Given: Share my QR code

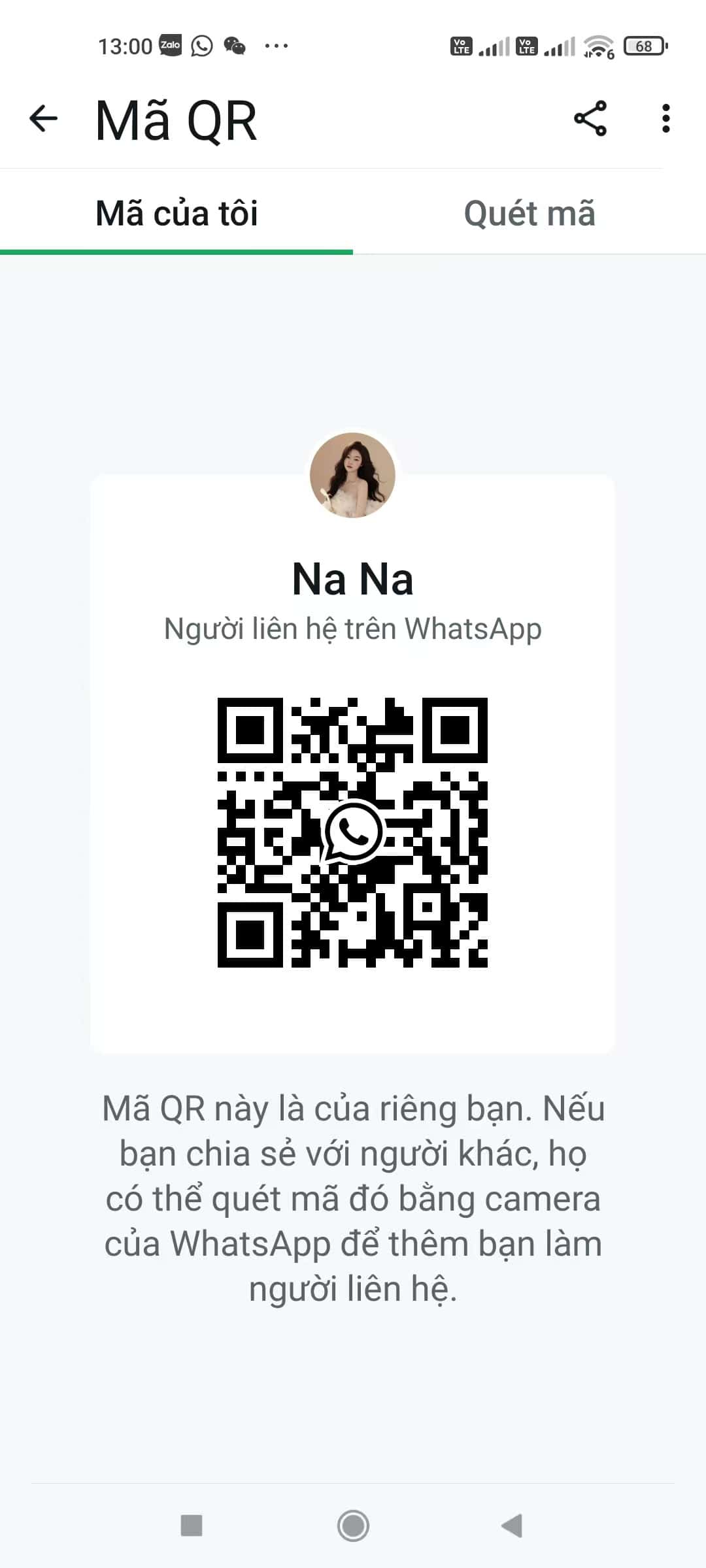Looking at the screenshot, I should 590,119.
